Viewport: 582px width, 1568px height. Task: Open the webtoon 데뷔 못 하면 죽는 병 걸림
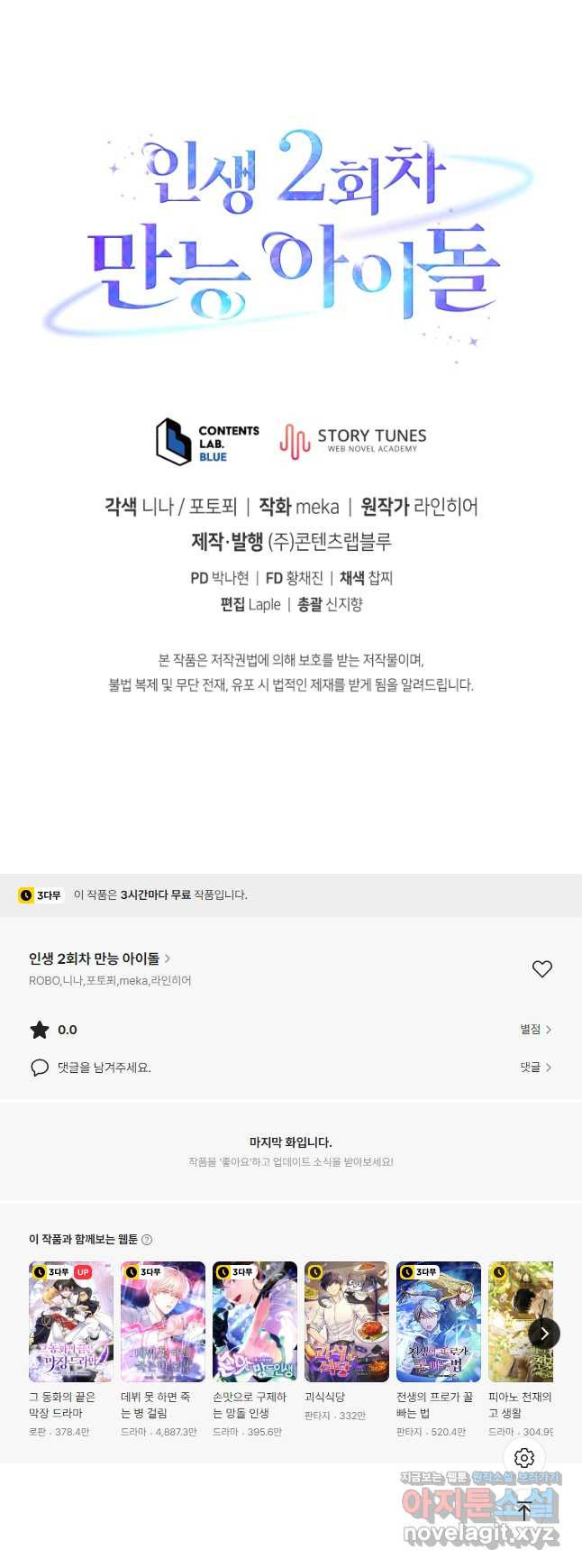(x=163, y=1322)
